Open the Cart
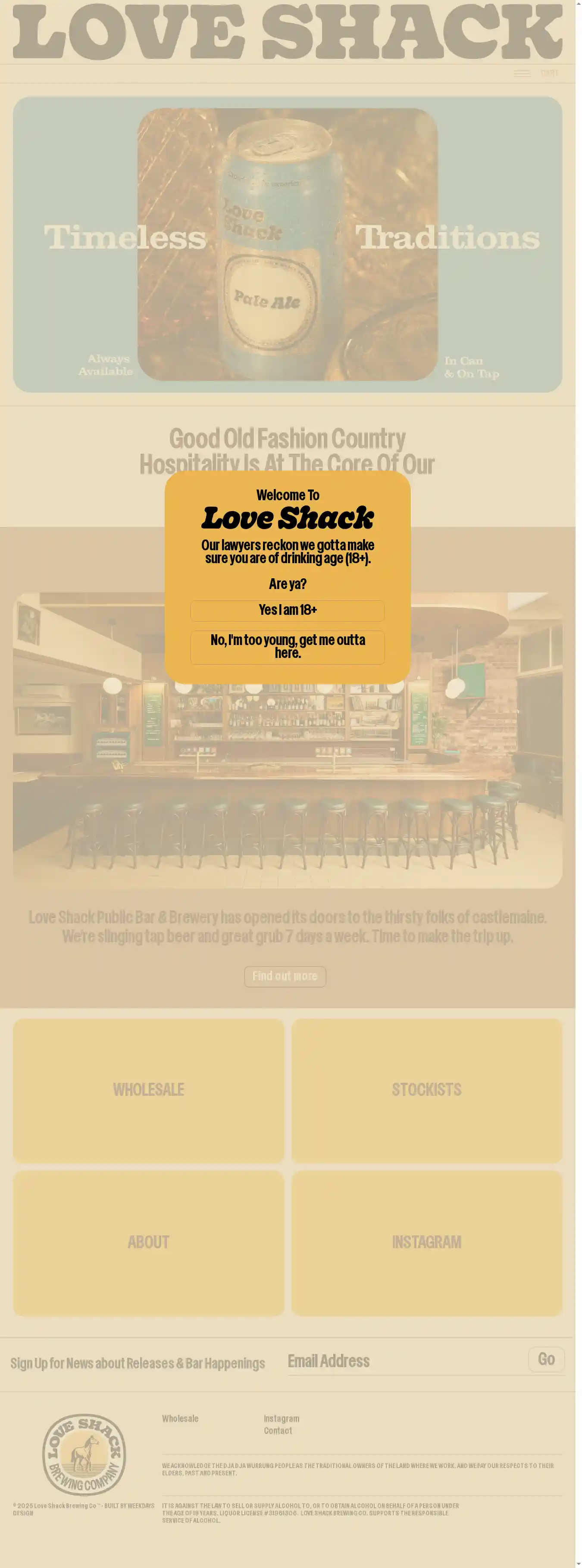The width and height of the screenshot is (582, 1568). tap(549, 73)
